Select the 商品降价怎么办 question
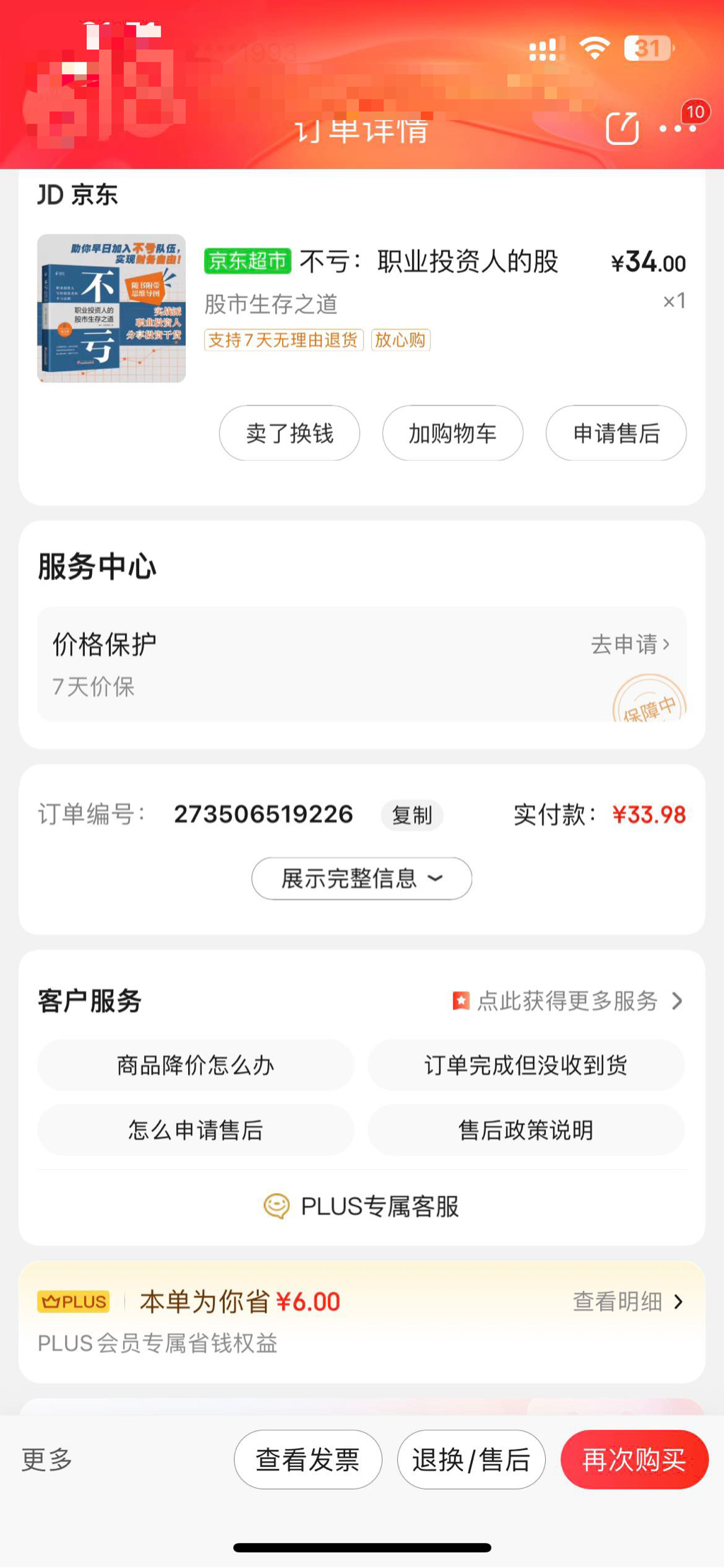 [195, 1065]
